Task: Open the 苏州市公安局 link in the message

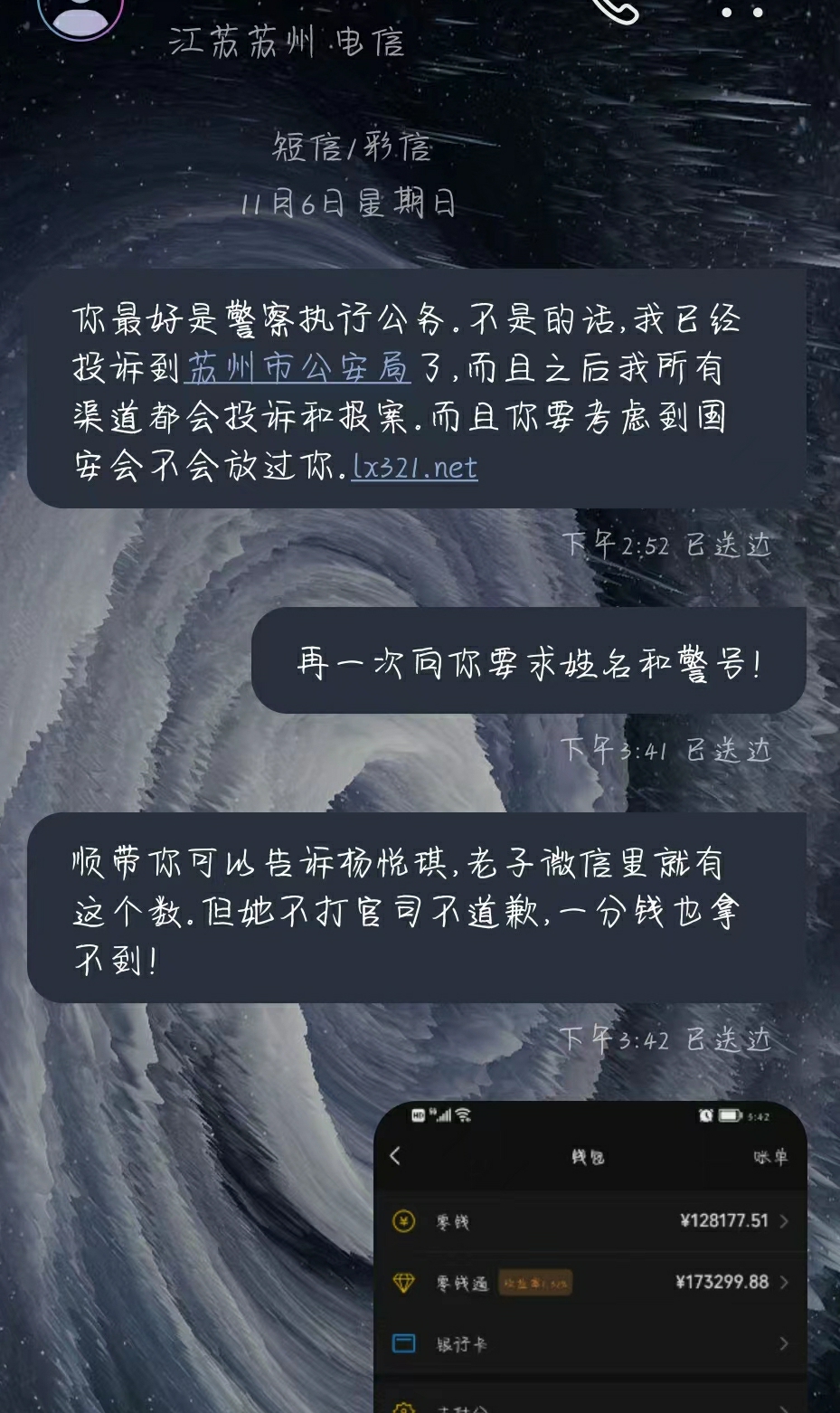Action: [x=297, y=368]
